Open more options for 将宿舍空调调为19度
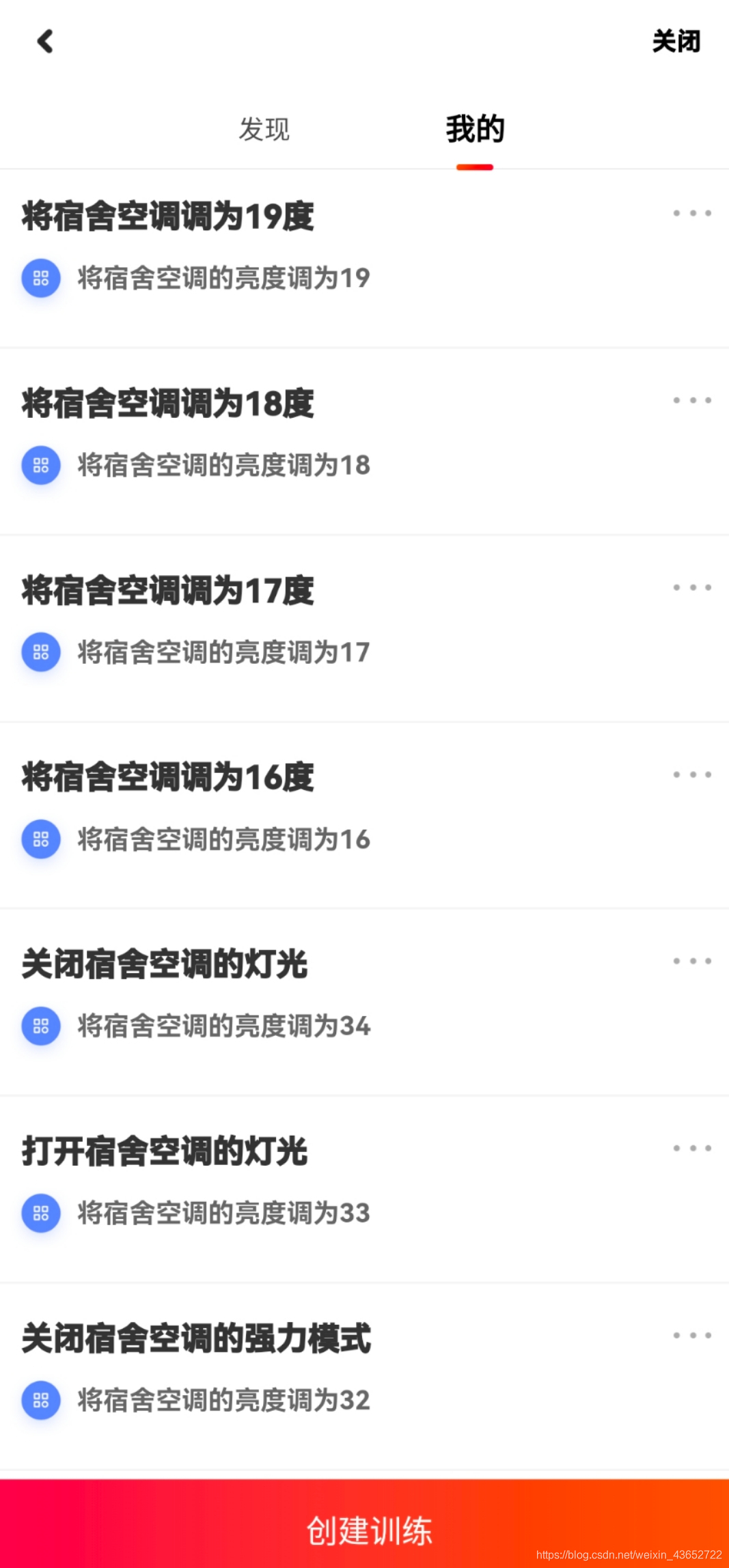729x1568 pixels. pyautogui.click(x=691, y=213)
